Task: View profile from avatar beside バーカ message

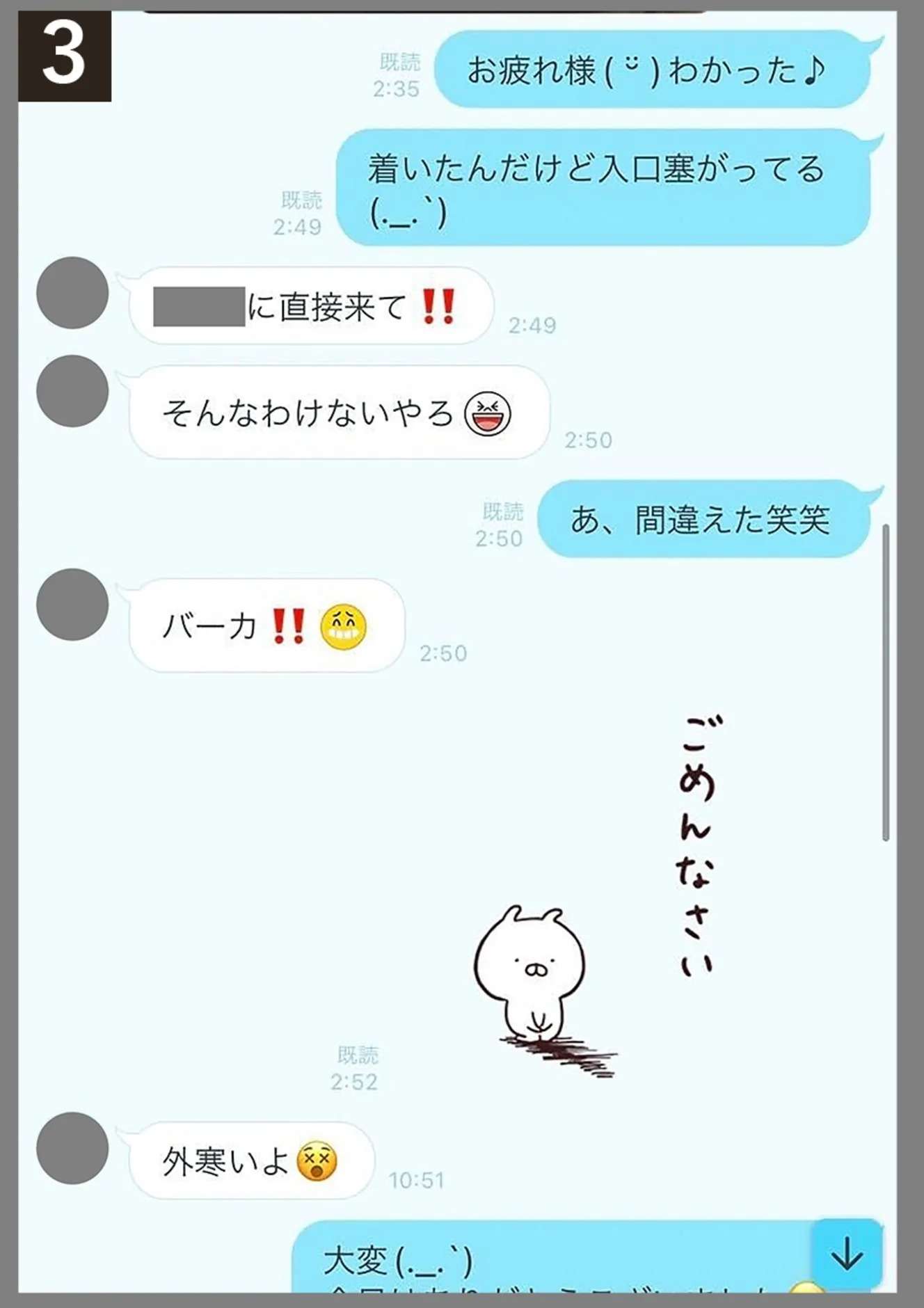Action: (x=72, y=605)
